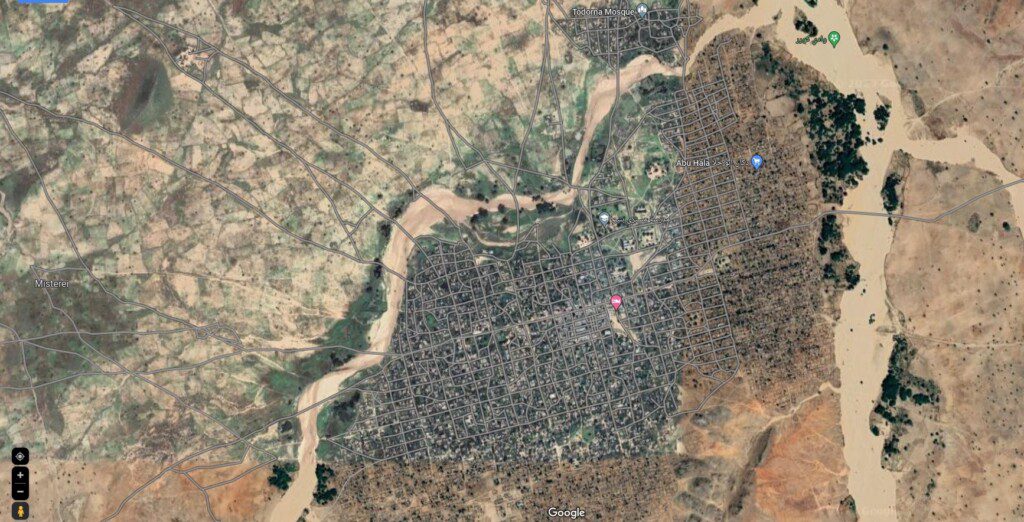Viewport: 1024px width, 522px height.
Task: Zoom out with the minus button
Action: [x=20, y=491]
